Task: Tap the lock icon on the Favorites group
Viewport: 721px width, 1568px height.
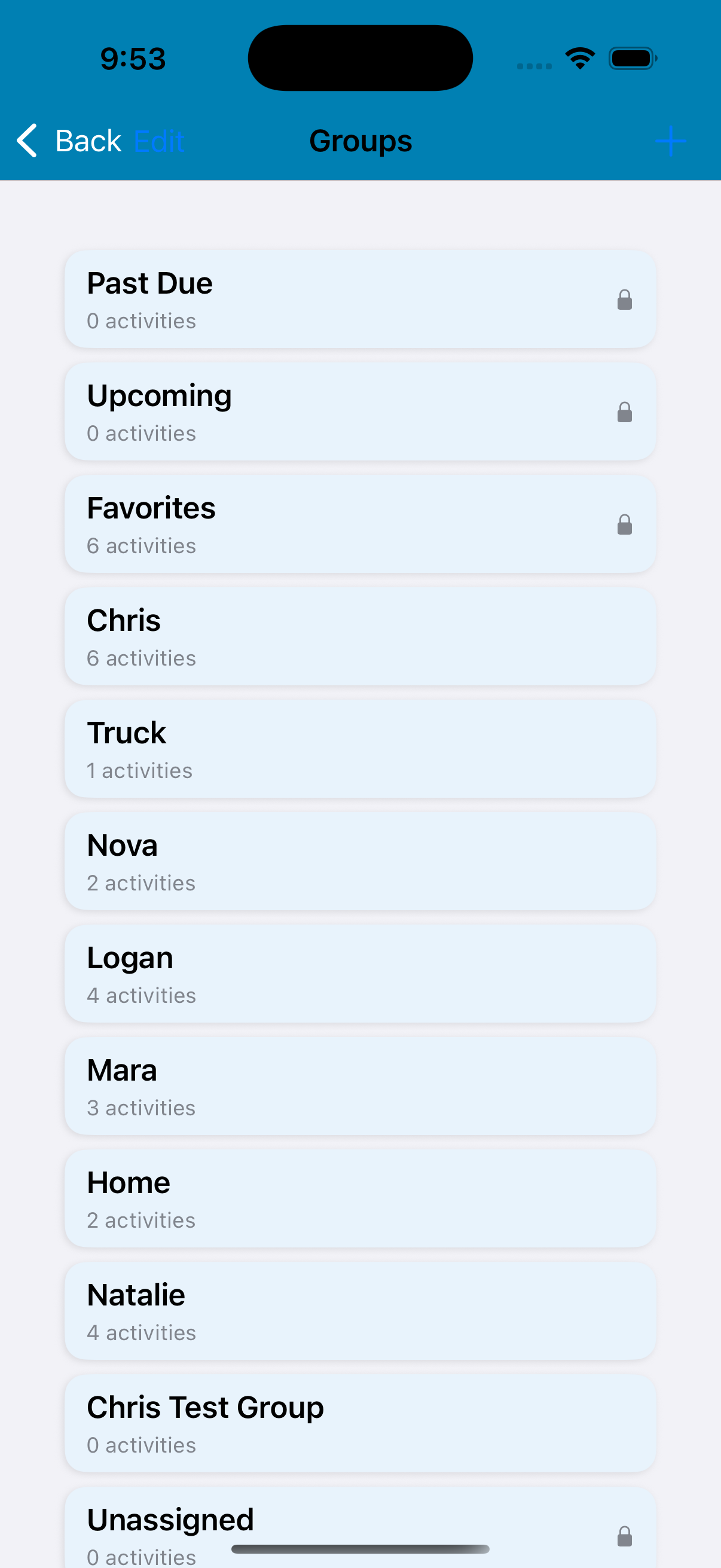Action: (x=625, y=523)
